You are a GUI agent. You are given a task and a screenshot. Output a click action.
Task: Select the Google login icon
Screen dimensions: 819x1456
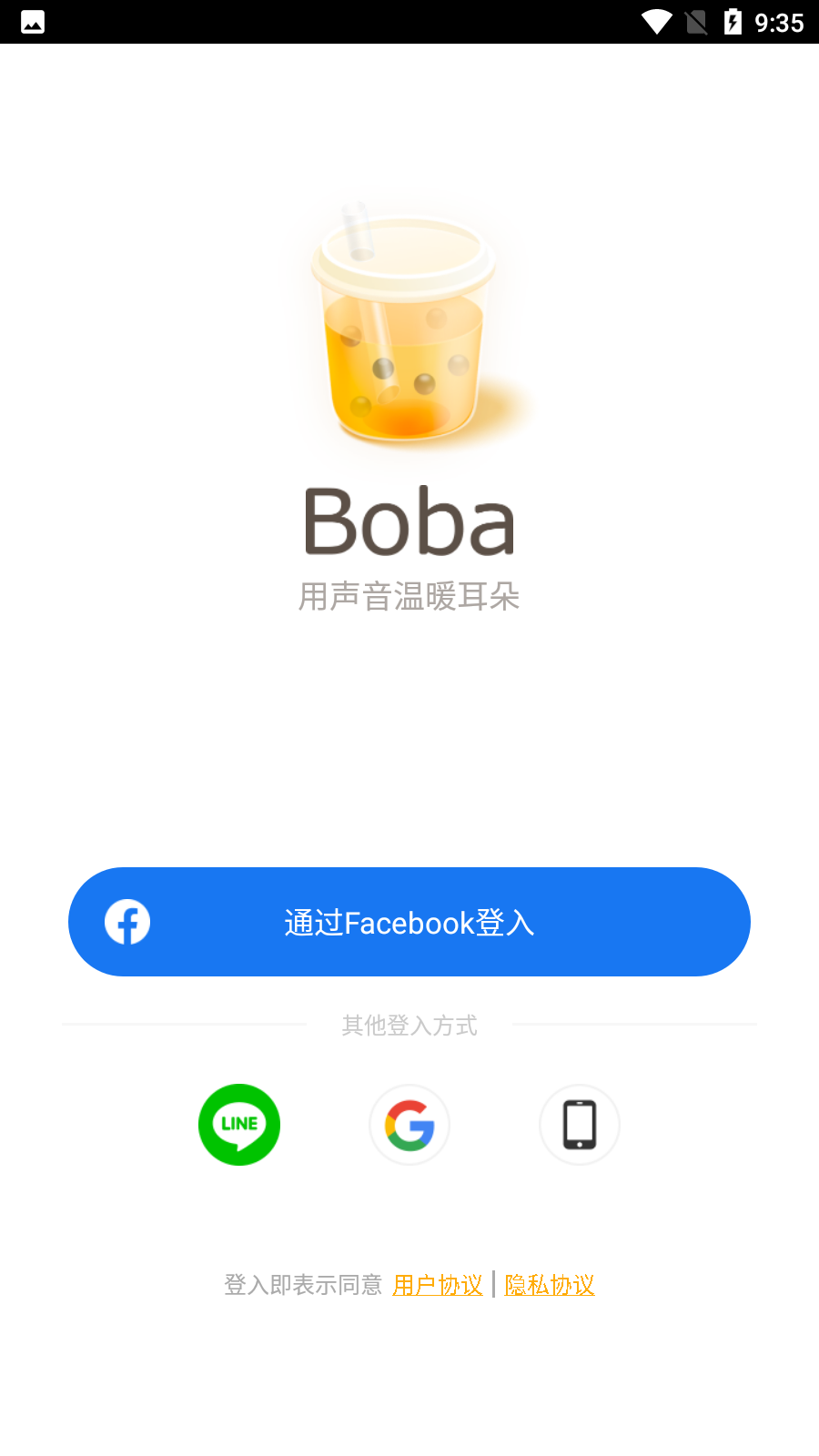point(409,1125)
